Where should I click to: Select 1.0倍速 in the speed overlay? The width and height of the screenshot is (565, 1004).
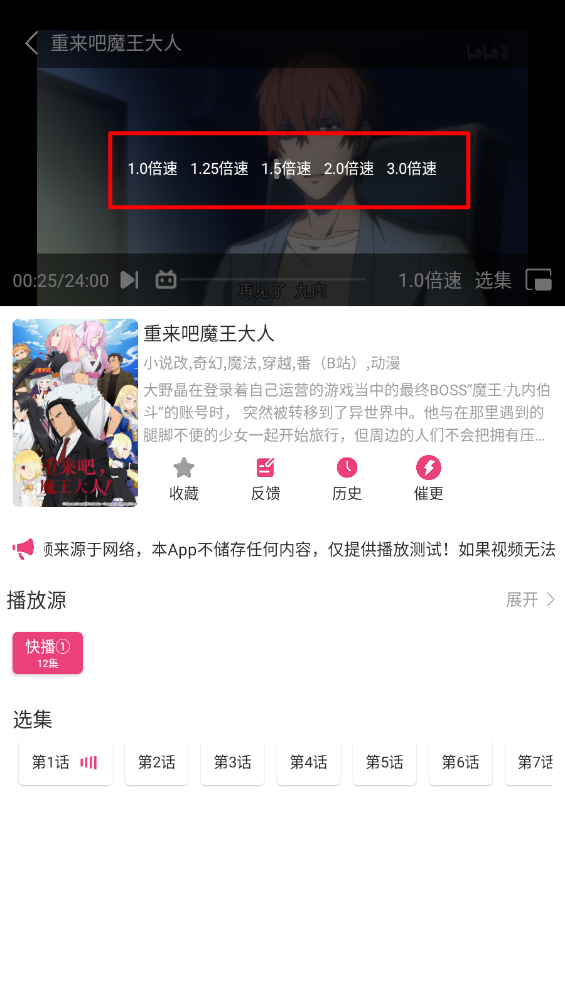(x=152, y=169)
